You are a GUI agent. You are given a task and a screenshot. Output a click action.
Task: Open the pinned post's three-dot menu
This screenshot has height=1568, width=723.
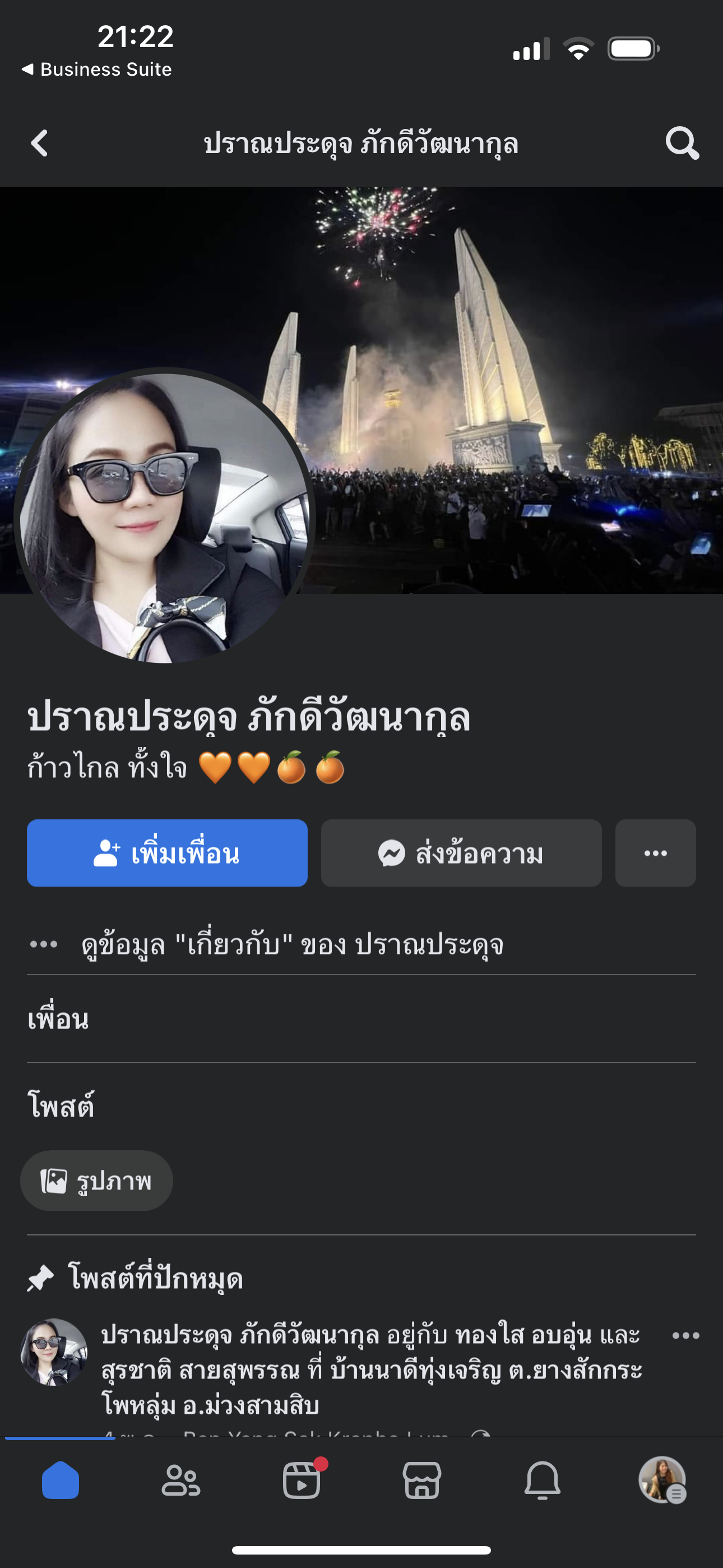coord(685,1335)
